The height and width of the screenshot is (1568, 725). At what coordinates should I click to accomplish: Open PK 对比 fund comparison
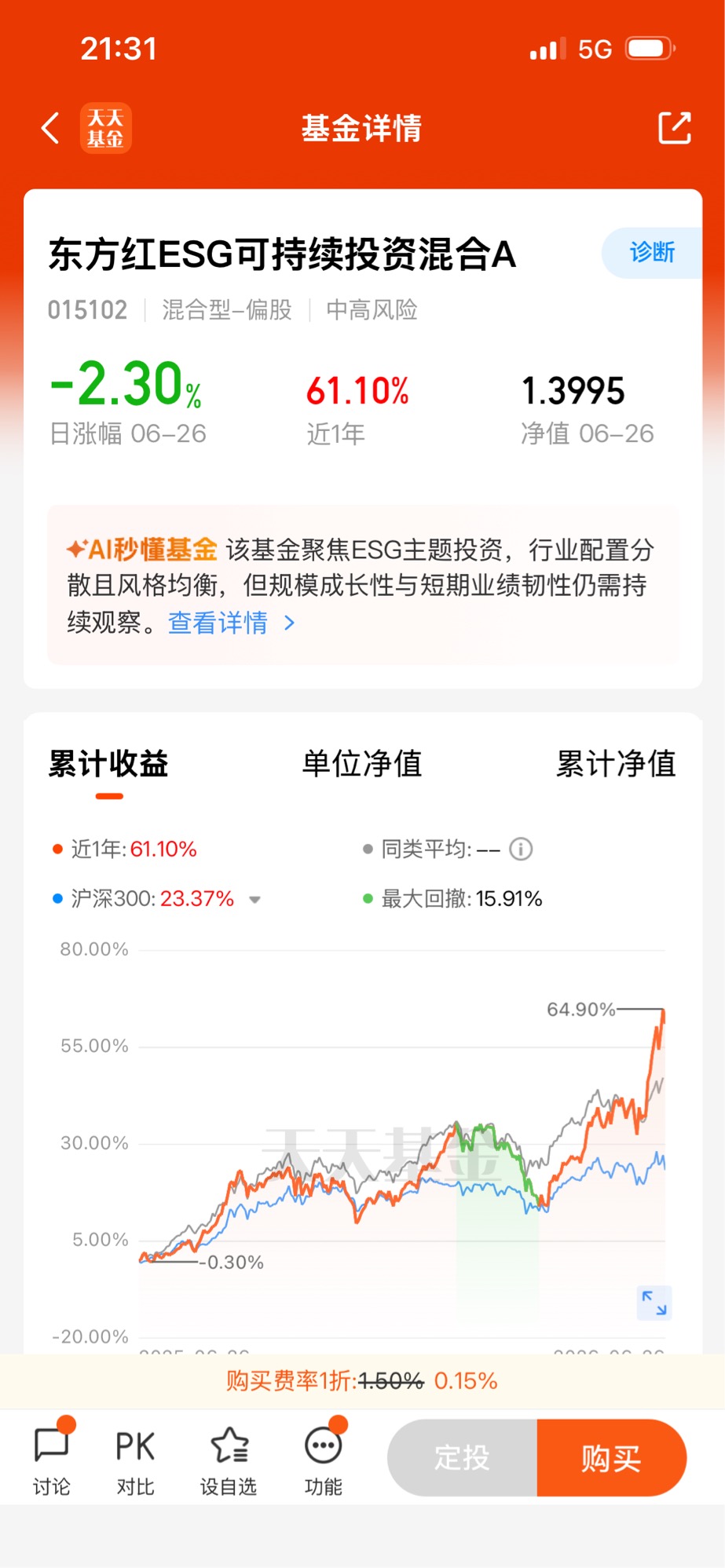[135, 1460]
